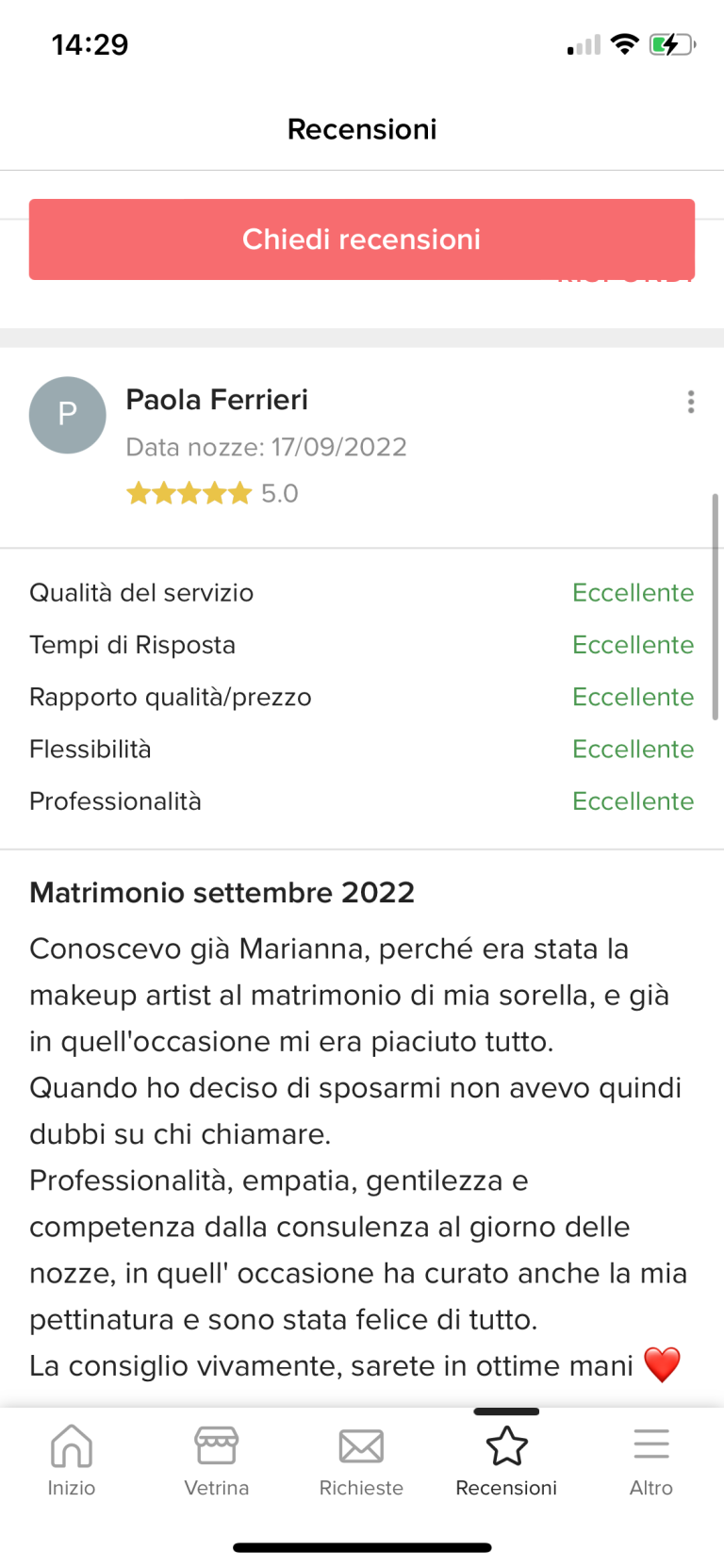Open the Altro menu tab
The width and height of the screenshot is (724, 1568).
(x=650, y=1460)
